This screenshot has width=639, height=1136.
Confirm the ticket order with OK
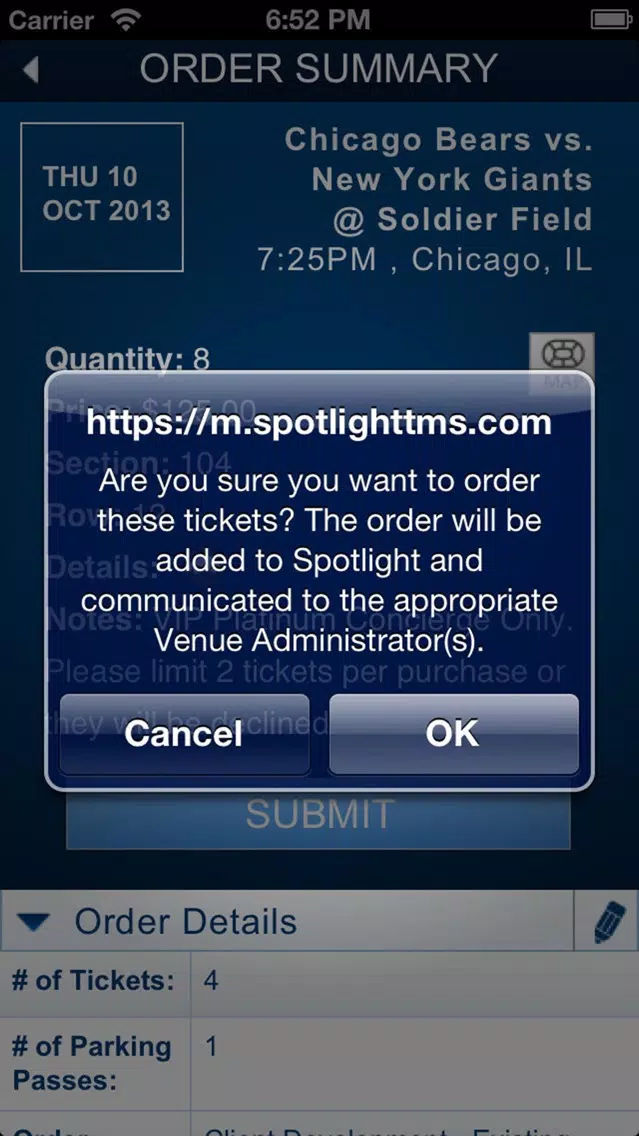point(454,734)
